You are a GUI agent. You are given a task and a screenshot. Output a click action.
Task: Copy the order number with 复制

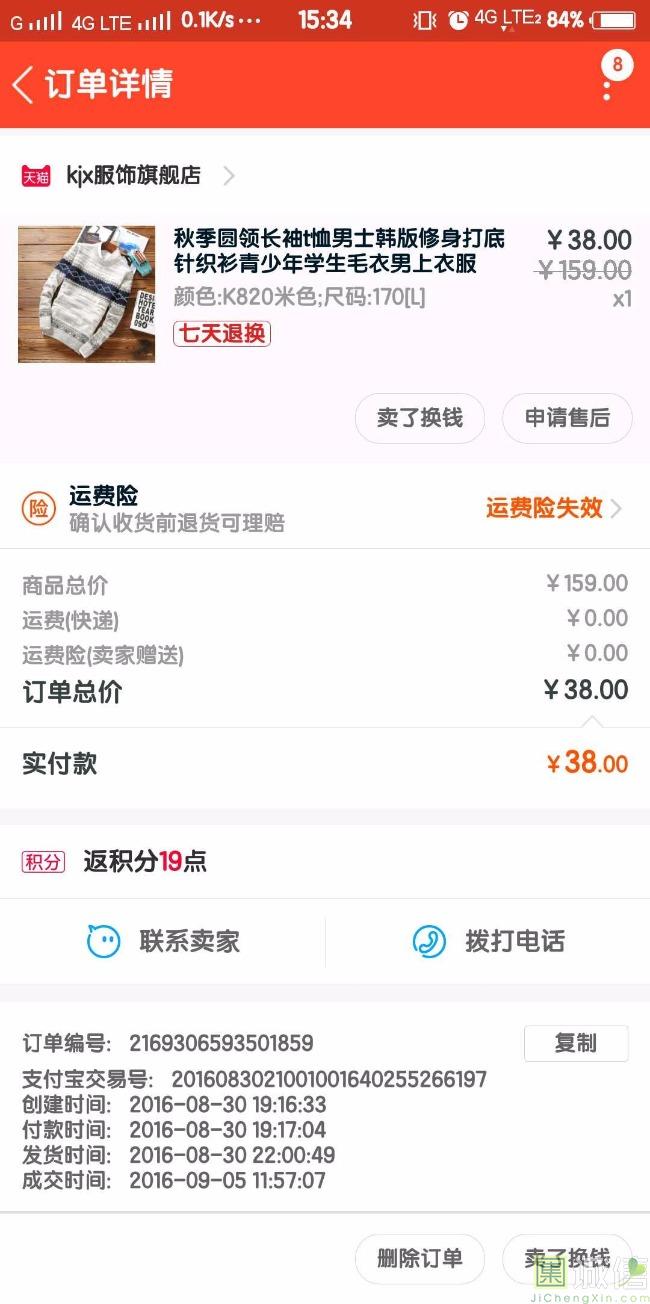pyautogui.click(x=576, y=1043)
